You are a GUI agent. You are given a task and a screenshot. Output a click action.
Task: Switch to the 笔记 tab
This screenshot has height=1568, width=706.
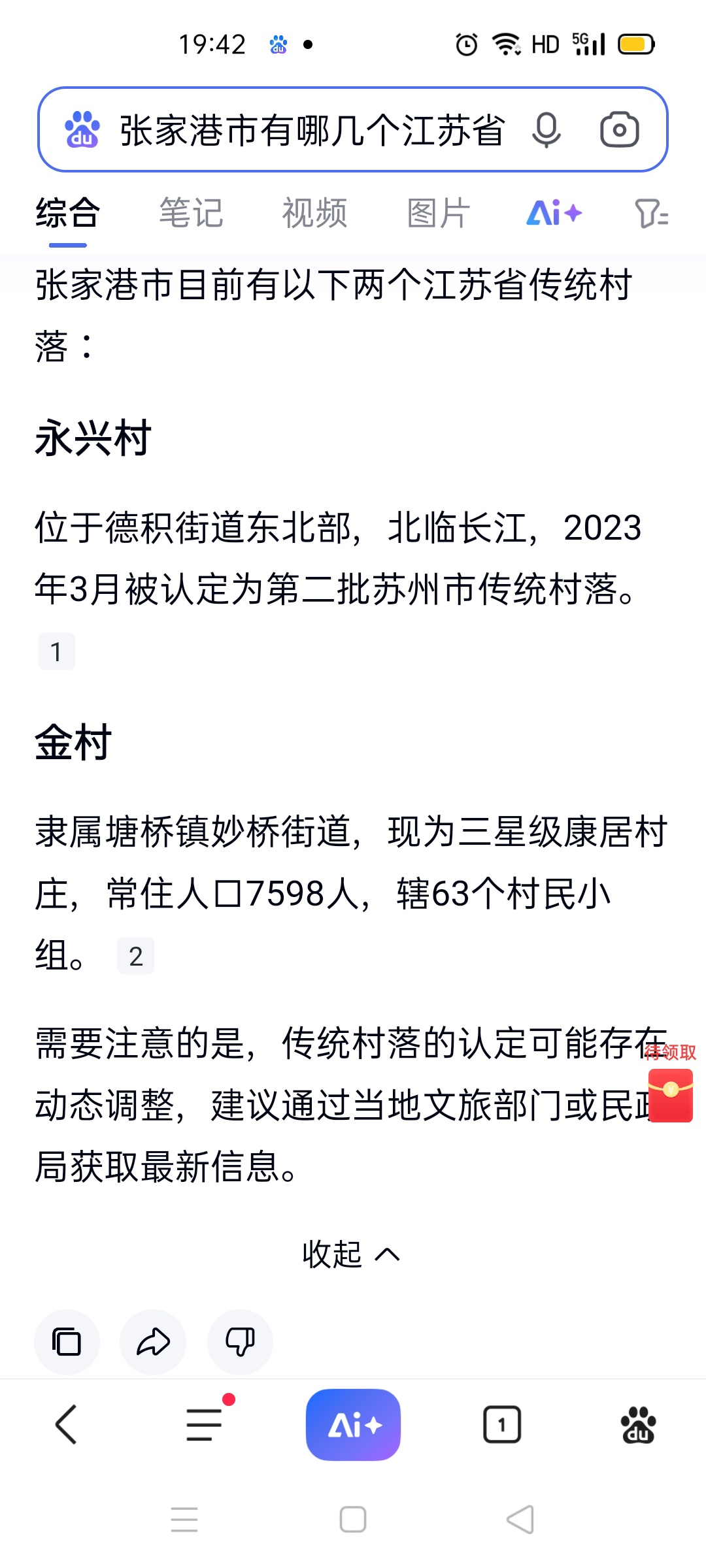point(191,213)
